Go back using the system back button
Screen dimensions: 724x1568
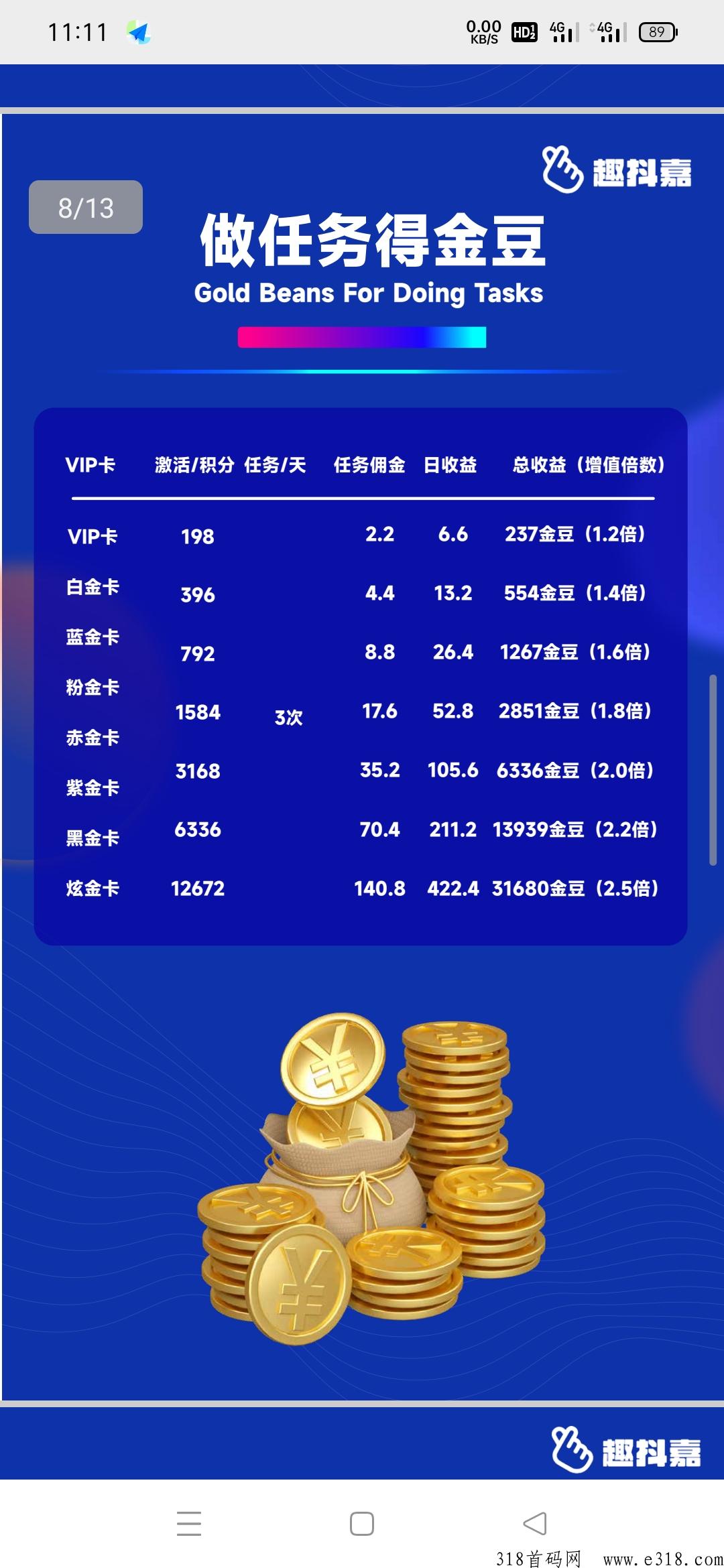[x=535, y=1523]
